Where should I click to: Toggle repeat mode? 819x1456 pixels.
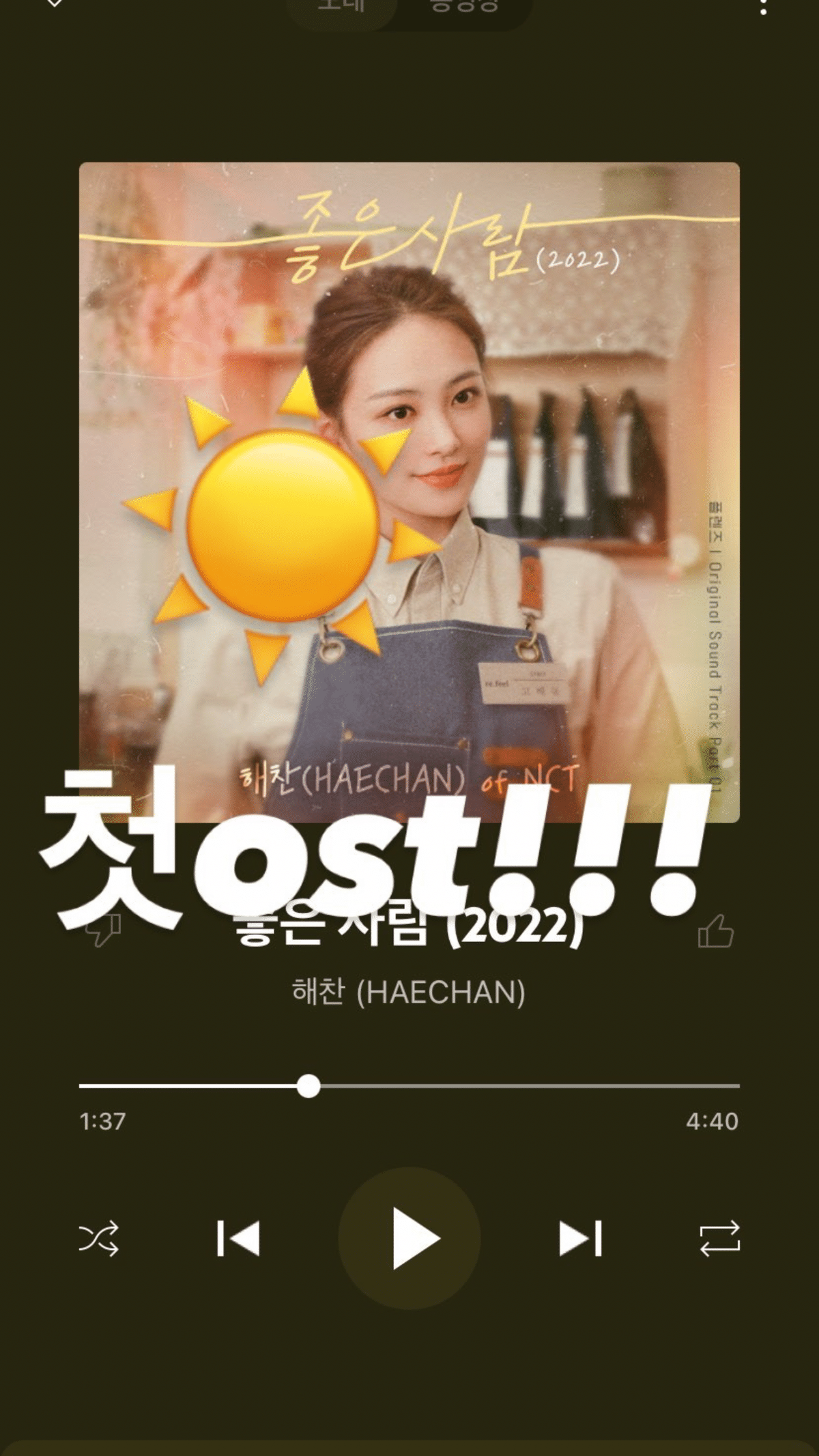coord(719,1238)
